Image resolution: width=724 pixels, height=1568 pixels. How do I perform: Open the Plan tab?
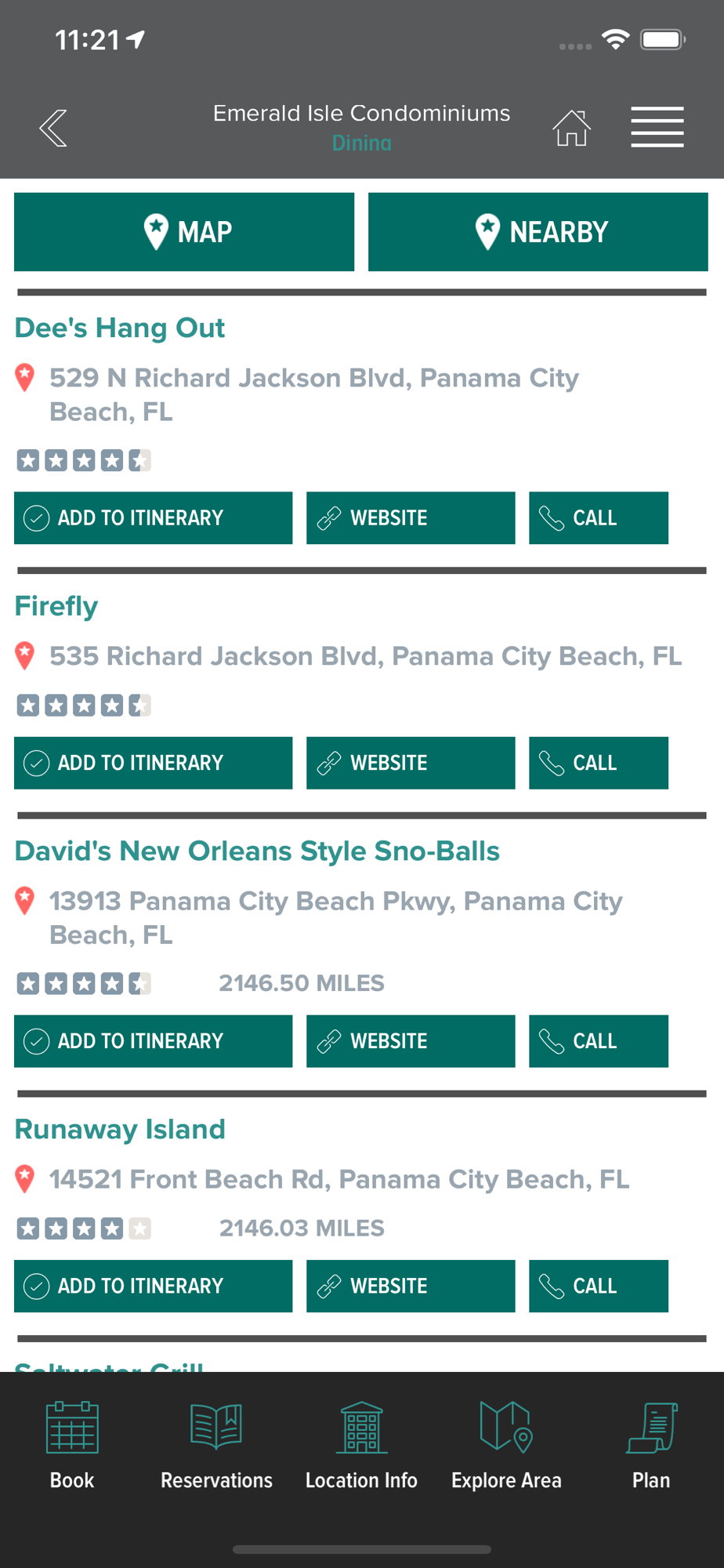(651, 1446)
